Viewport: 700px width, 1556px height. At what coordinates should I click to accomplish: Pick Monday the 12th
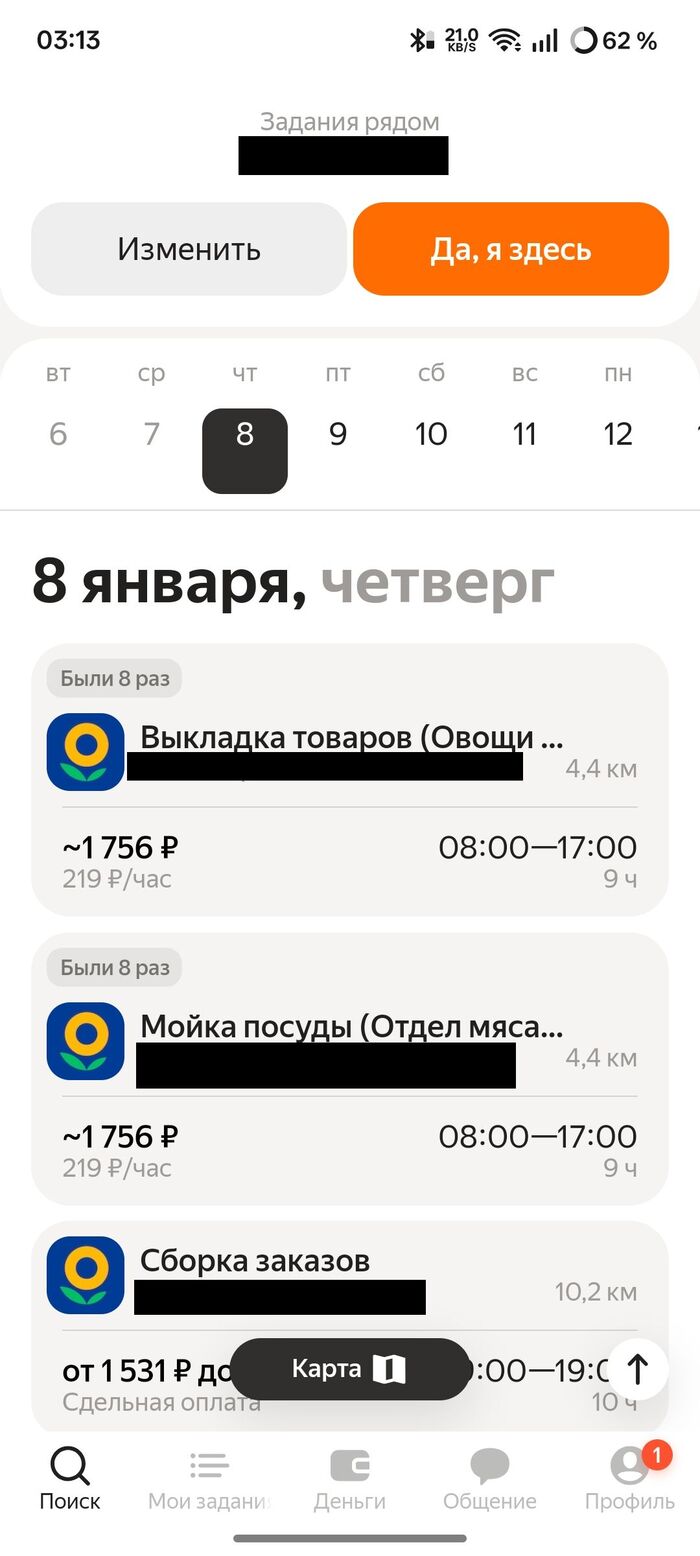(x=618, y=433)
